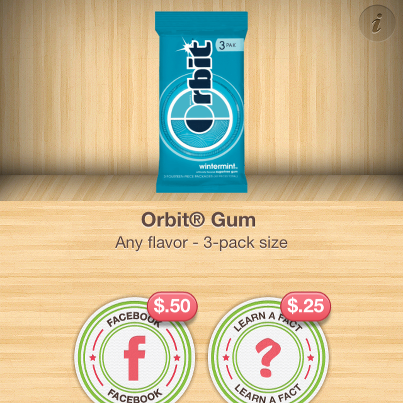View the Orbit gum product image

pos(201,102)
